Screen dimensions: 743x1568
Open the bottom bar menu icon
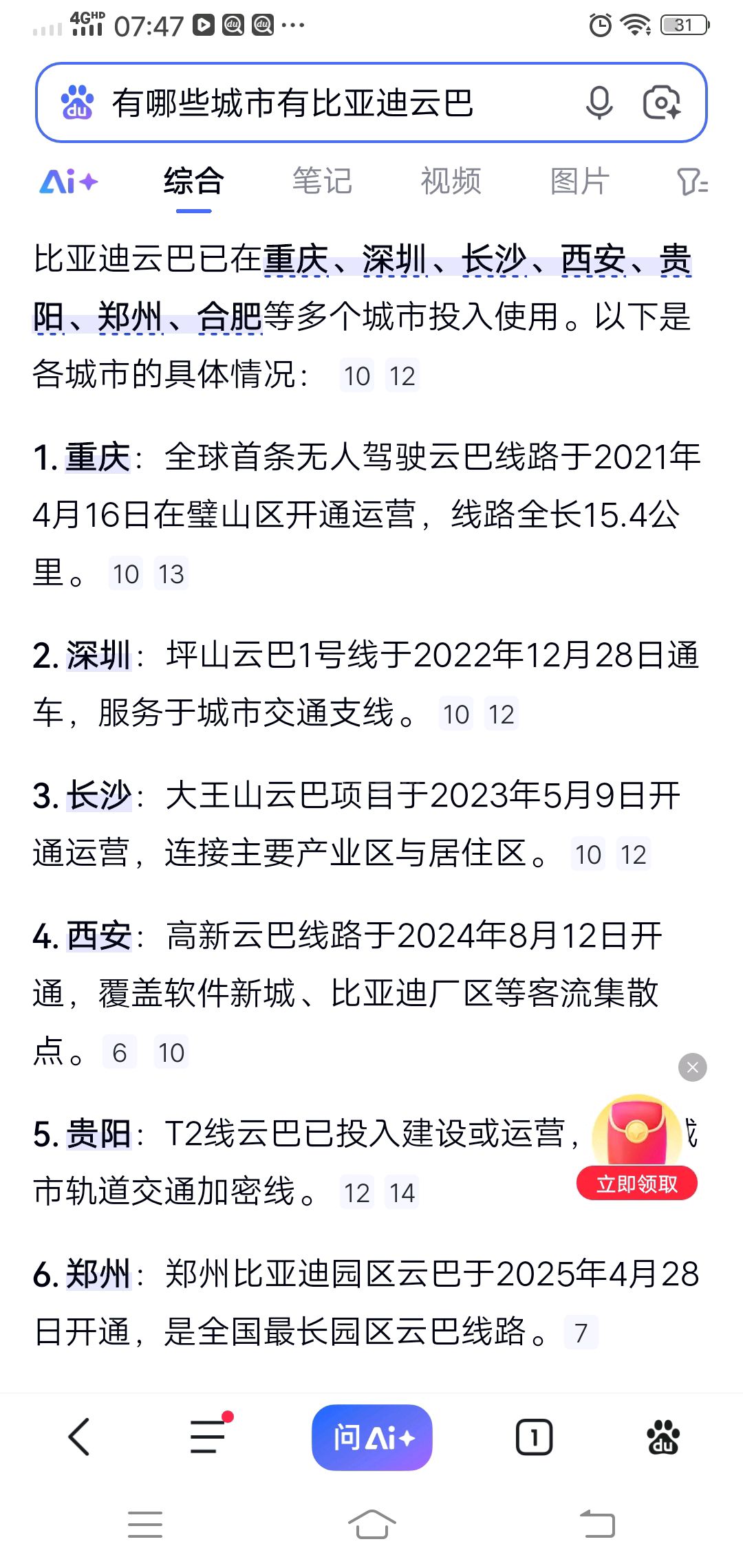point(208,1437)
